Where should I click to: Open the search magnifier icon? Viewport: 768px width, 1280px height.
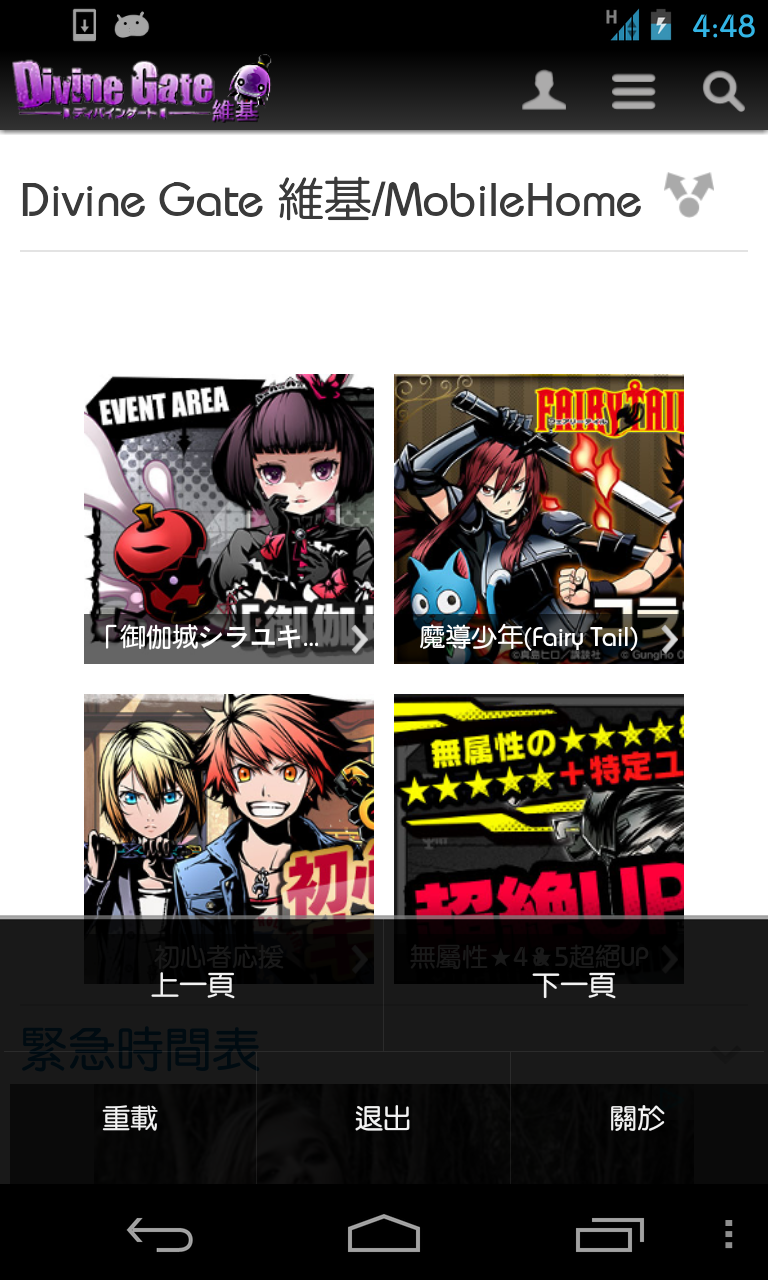point(723,91)
